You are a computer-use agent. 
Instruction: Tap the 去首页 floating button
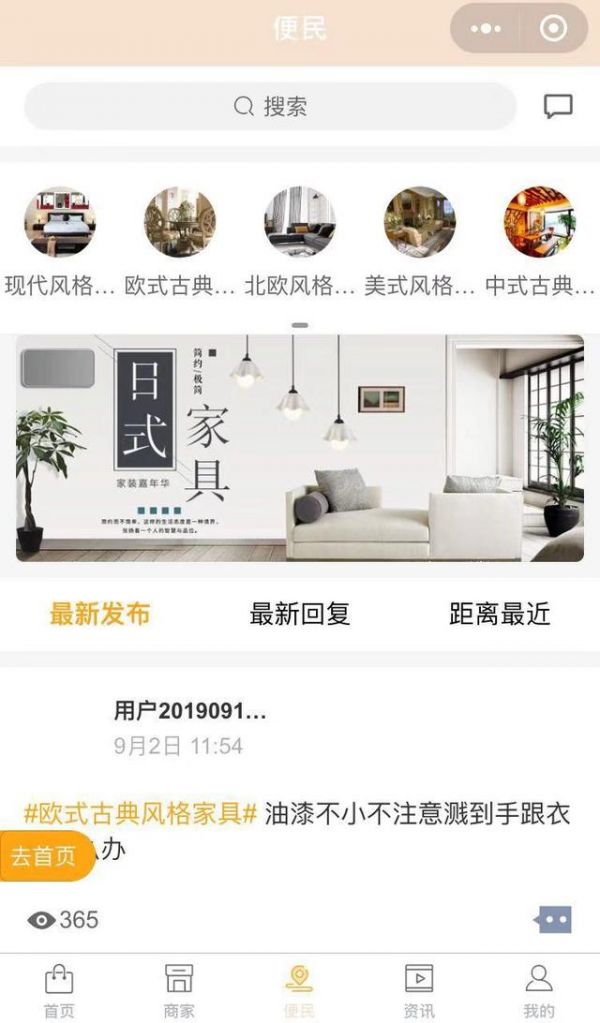click(x=45, y=857)
